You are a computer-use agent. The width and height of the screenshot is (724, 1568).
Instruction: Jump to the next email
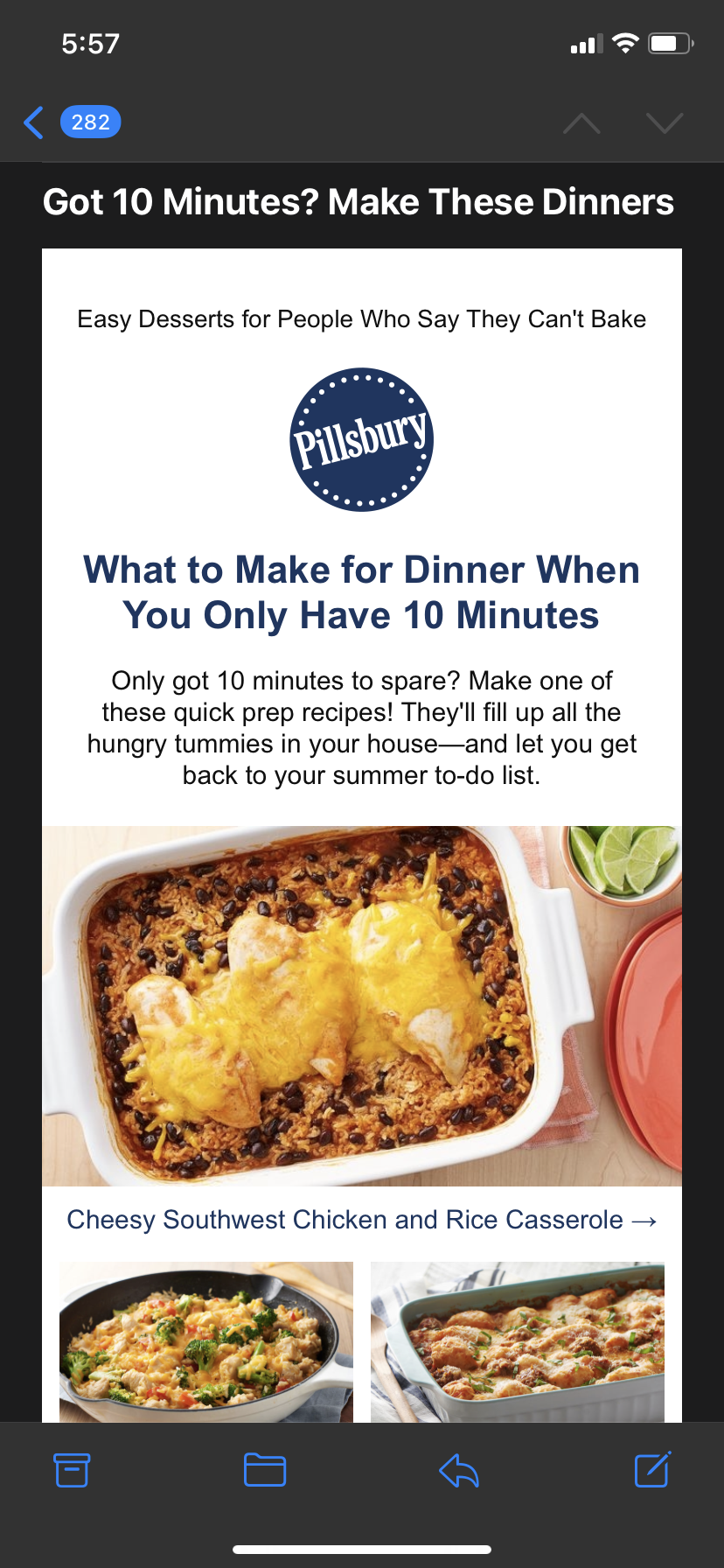click(x=665, y=123)
